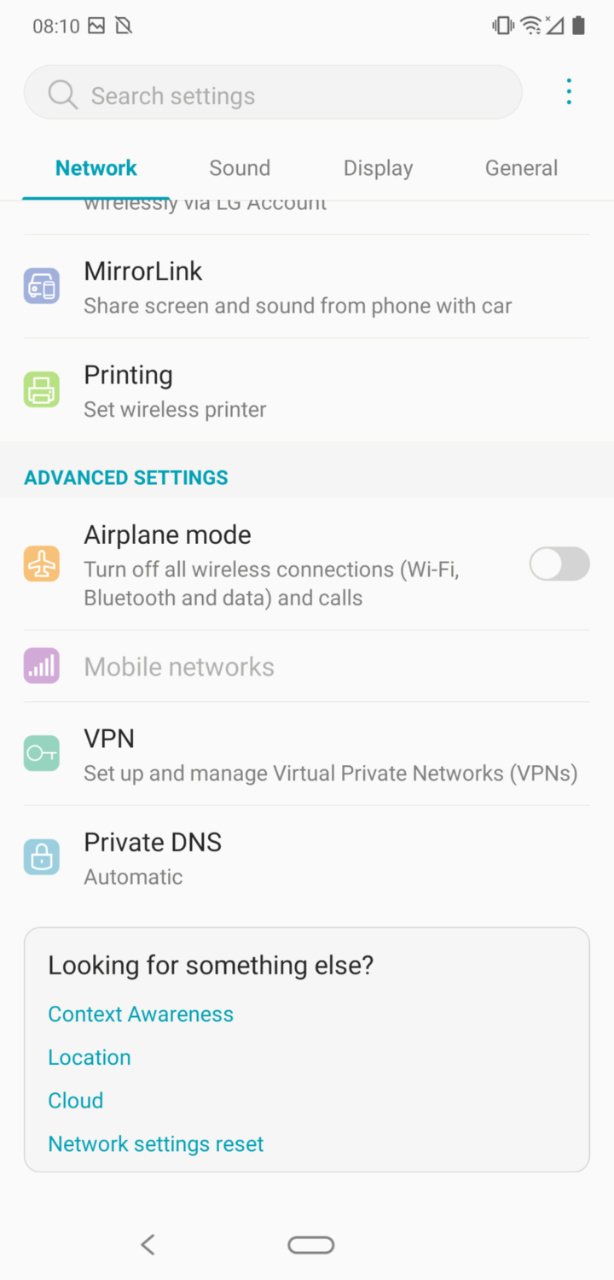The image size is (614, 1280).
Task: Open the three-dot overflow menu
Action: pyautogui.click(x=568, y=92)
